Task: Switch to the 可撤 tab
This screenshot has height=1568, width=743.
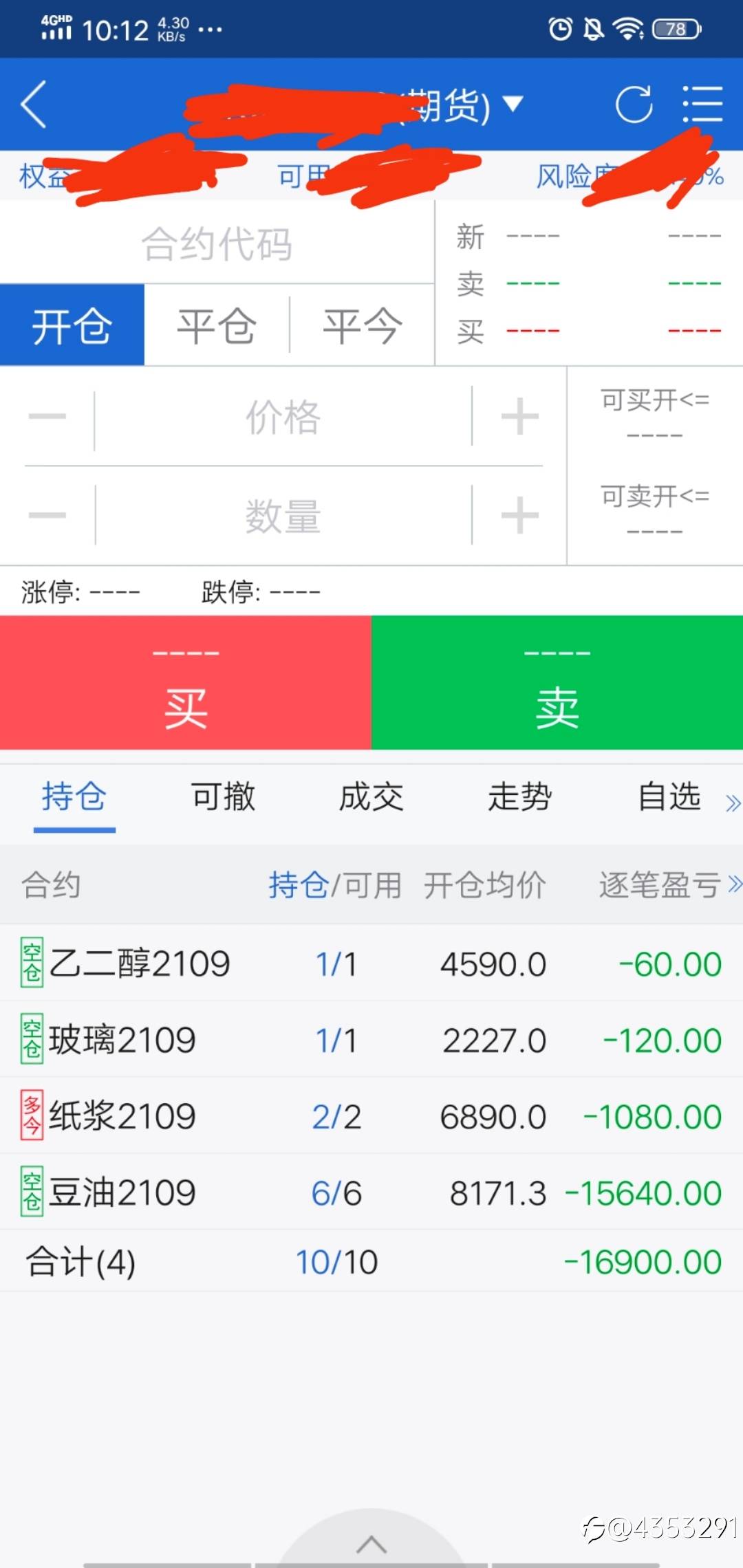Action: (x=223, y=797)
